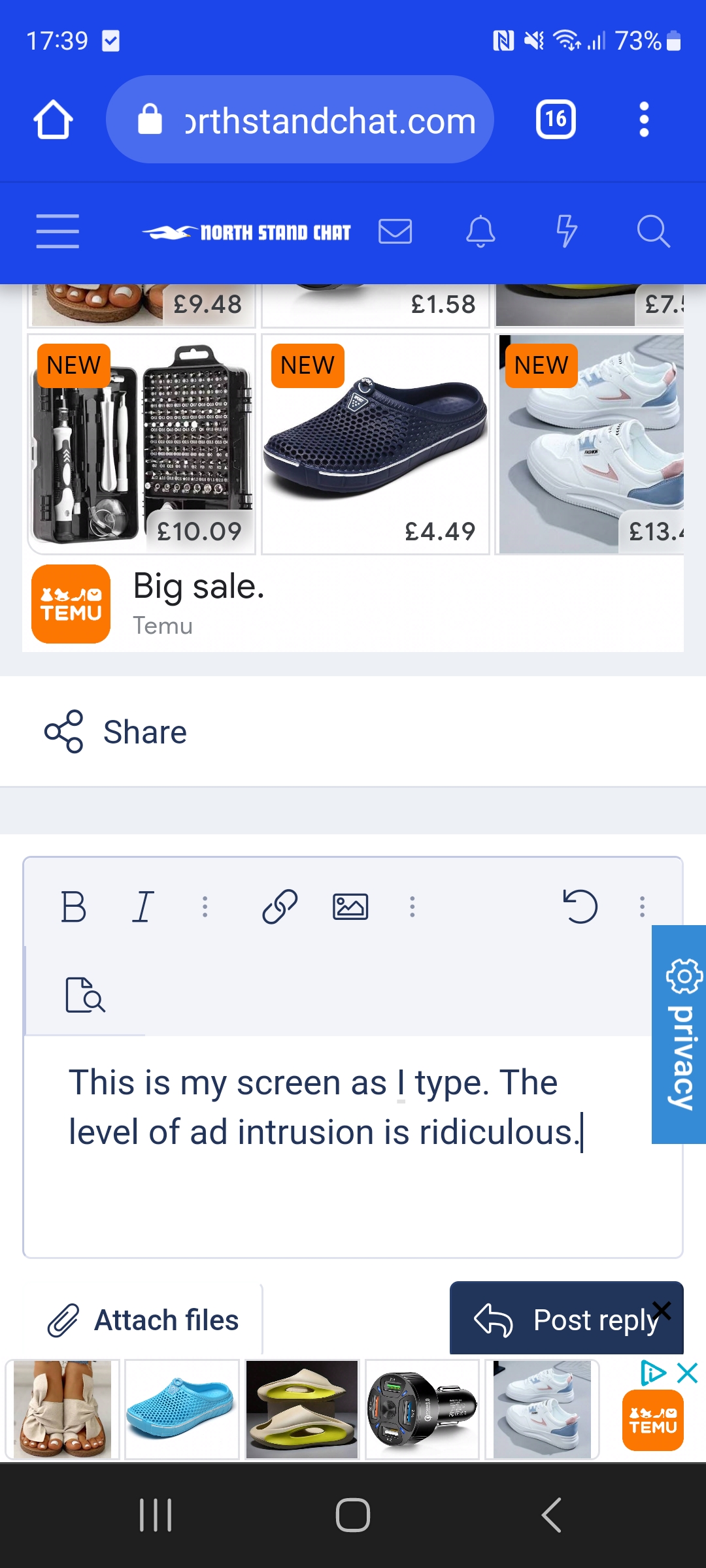Tap the northstandchat.com address bar
The image size is (706, 1568).
300,120
